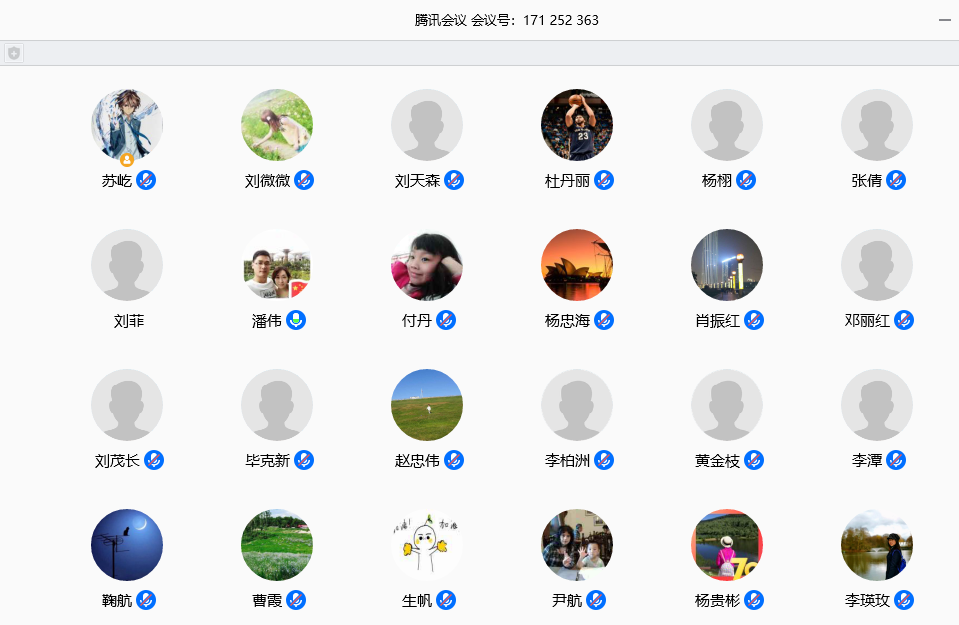Select participant 苏屹's avatar
The width and height of the screenshot is (959, 625).
click(127, 125)
